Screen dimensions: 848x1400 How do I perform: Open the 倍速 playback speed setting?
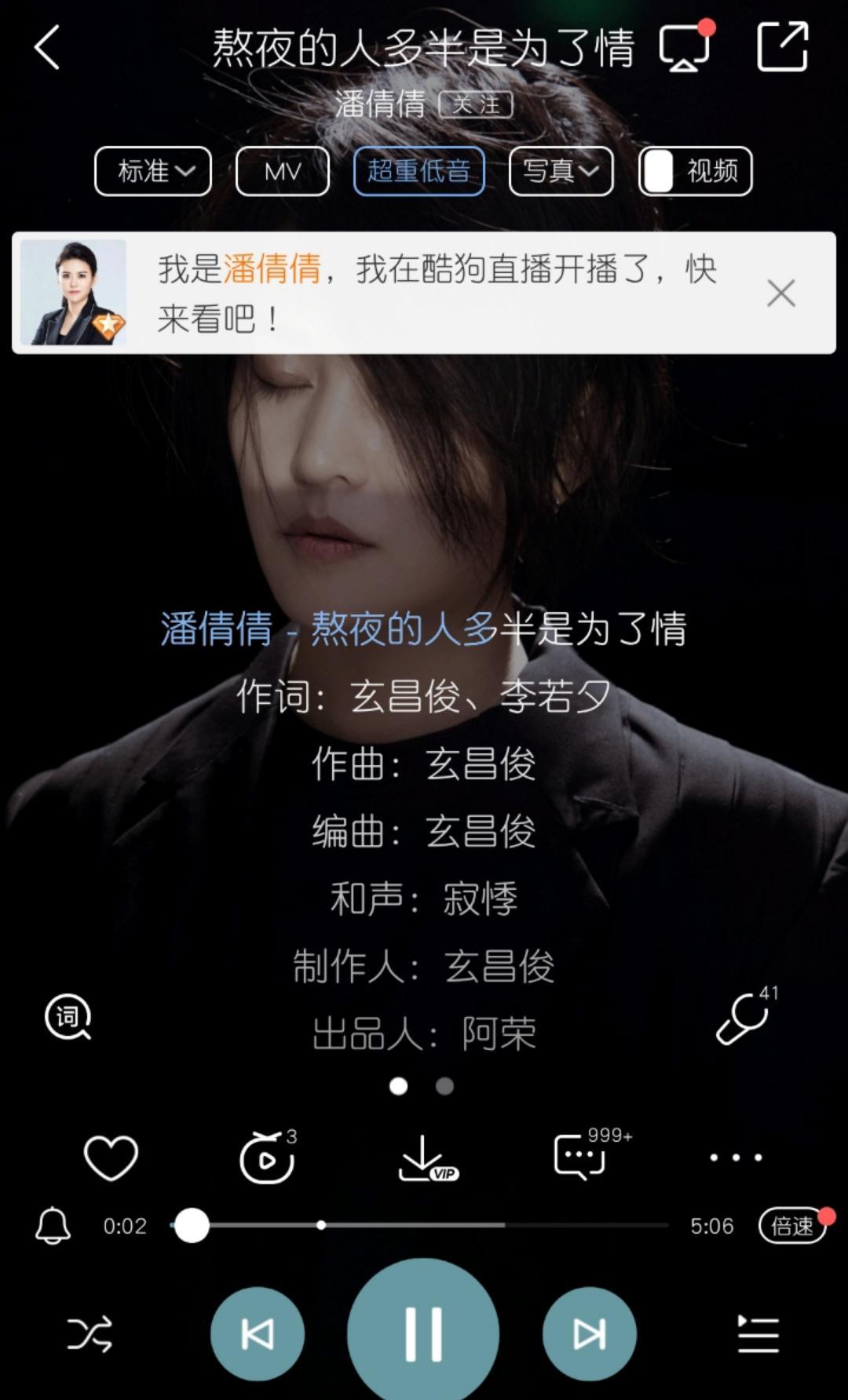(x=791, y=1226)
